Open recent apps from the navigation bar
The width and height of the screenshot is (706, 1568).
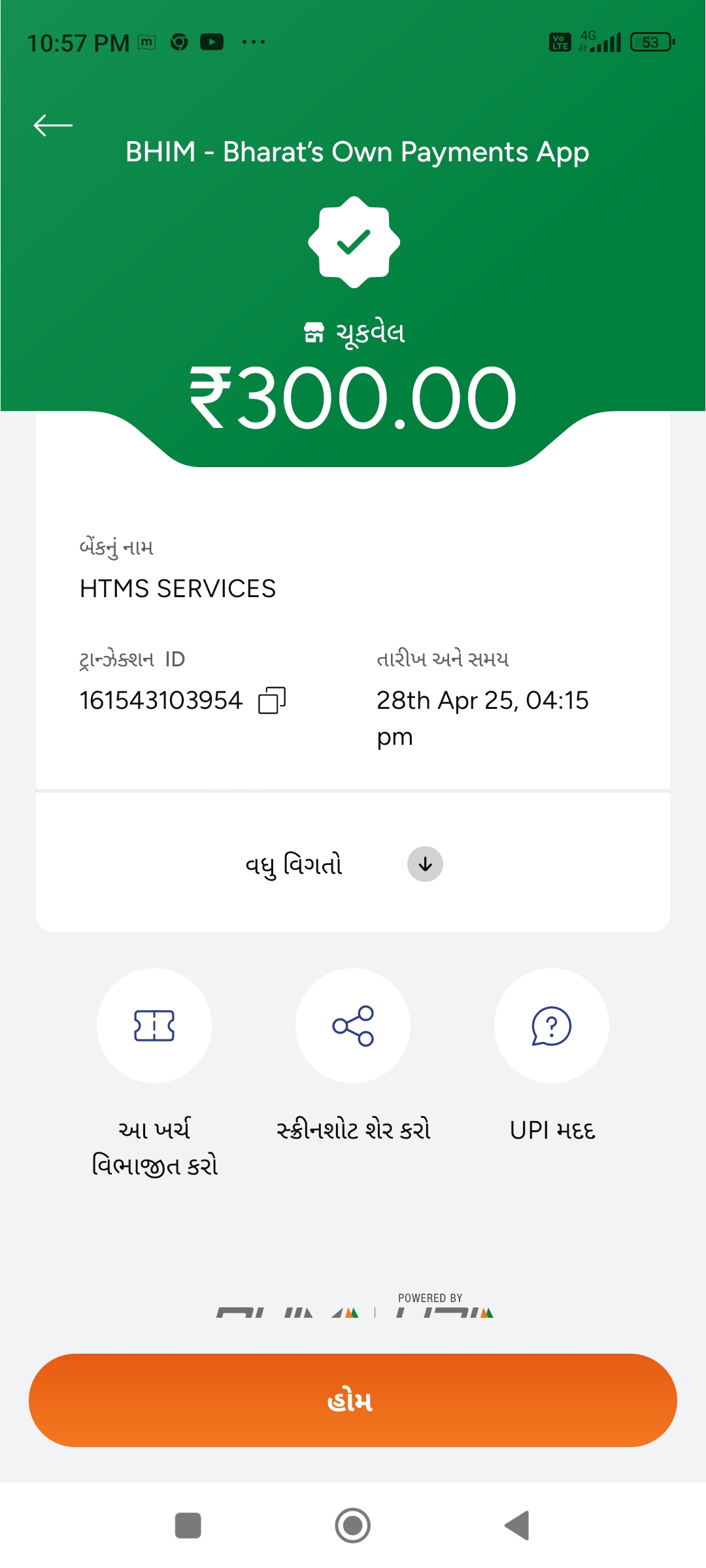[188, 1526]
